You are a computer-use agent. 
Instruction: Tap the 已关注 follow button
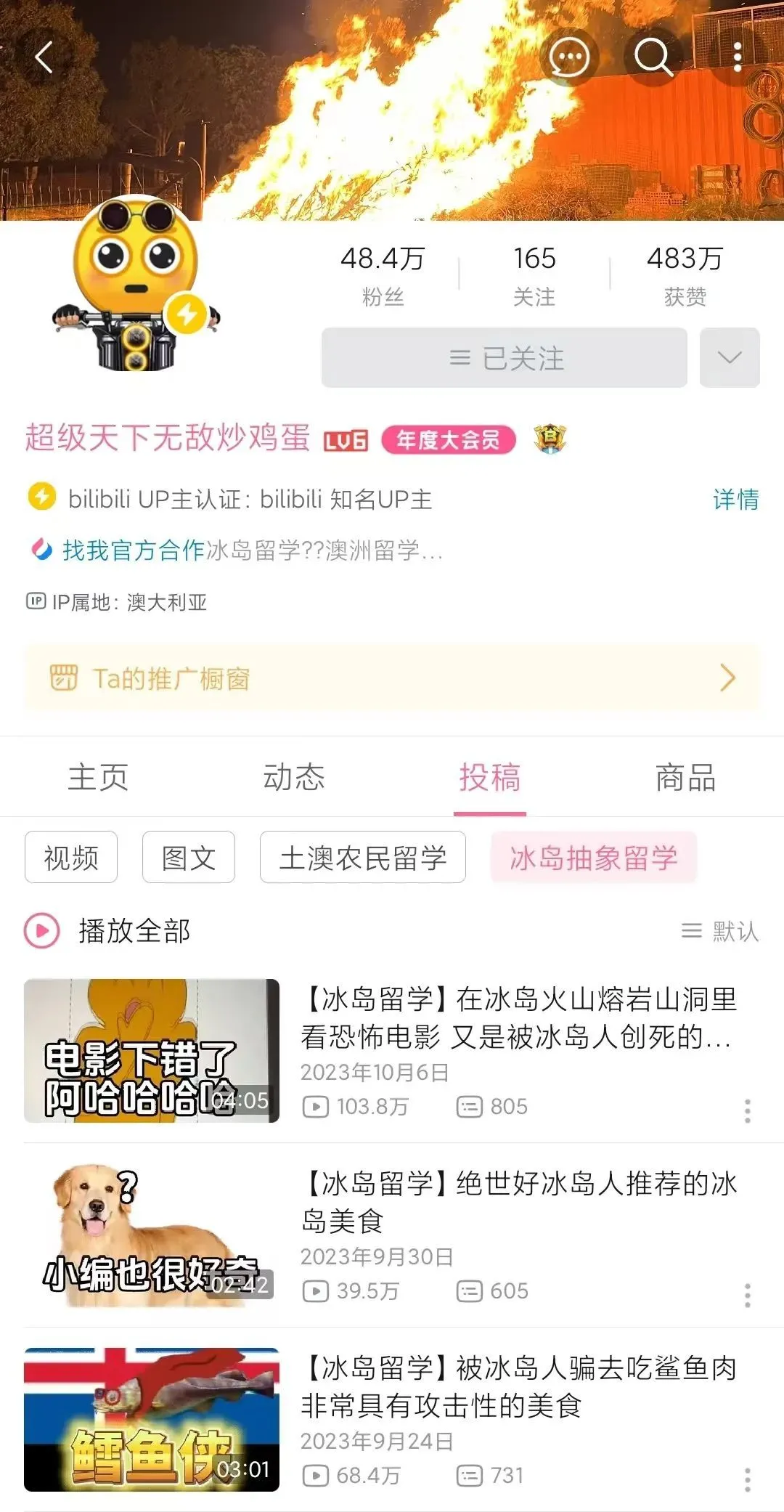coord(504,358)
